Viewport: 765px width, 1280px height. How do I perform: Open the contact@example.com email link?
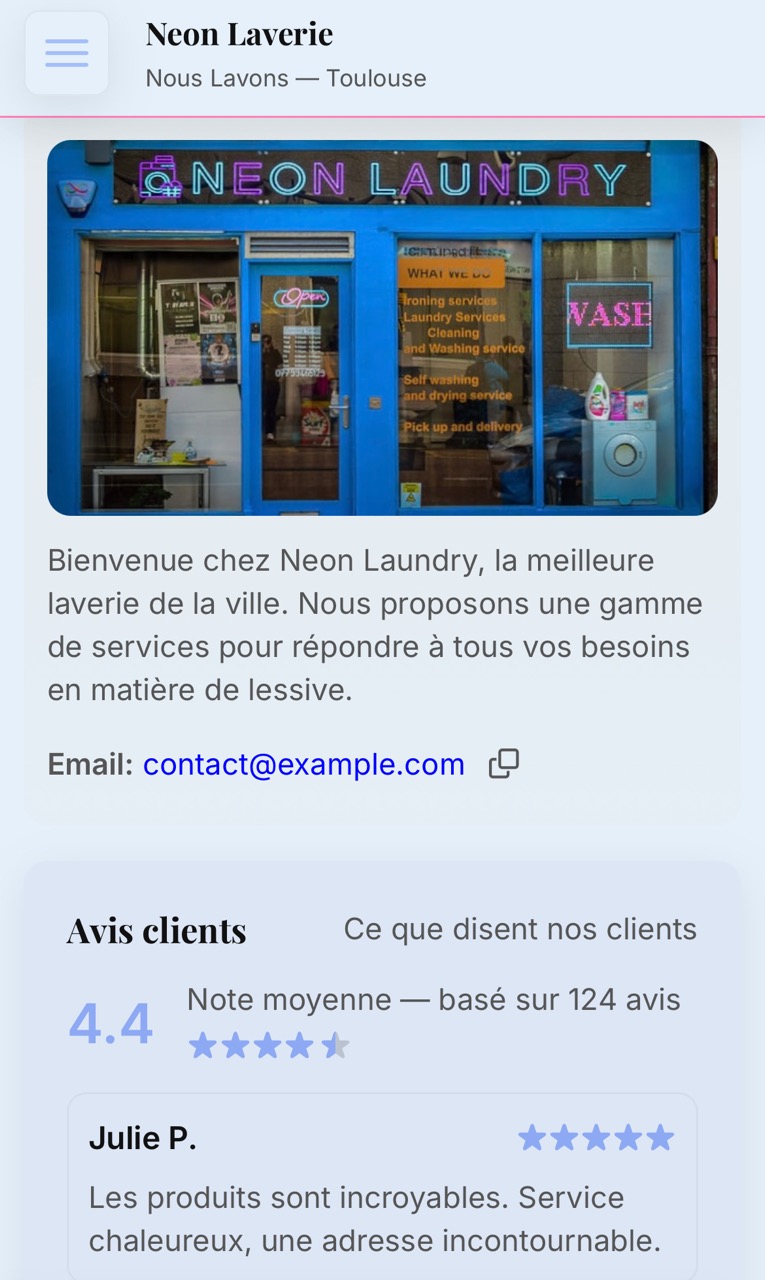click(x=303, y=765)
